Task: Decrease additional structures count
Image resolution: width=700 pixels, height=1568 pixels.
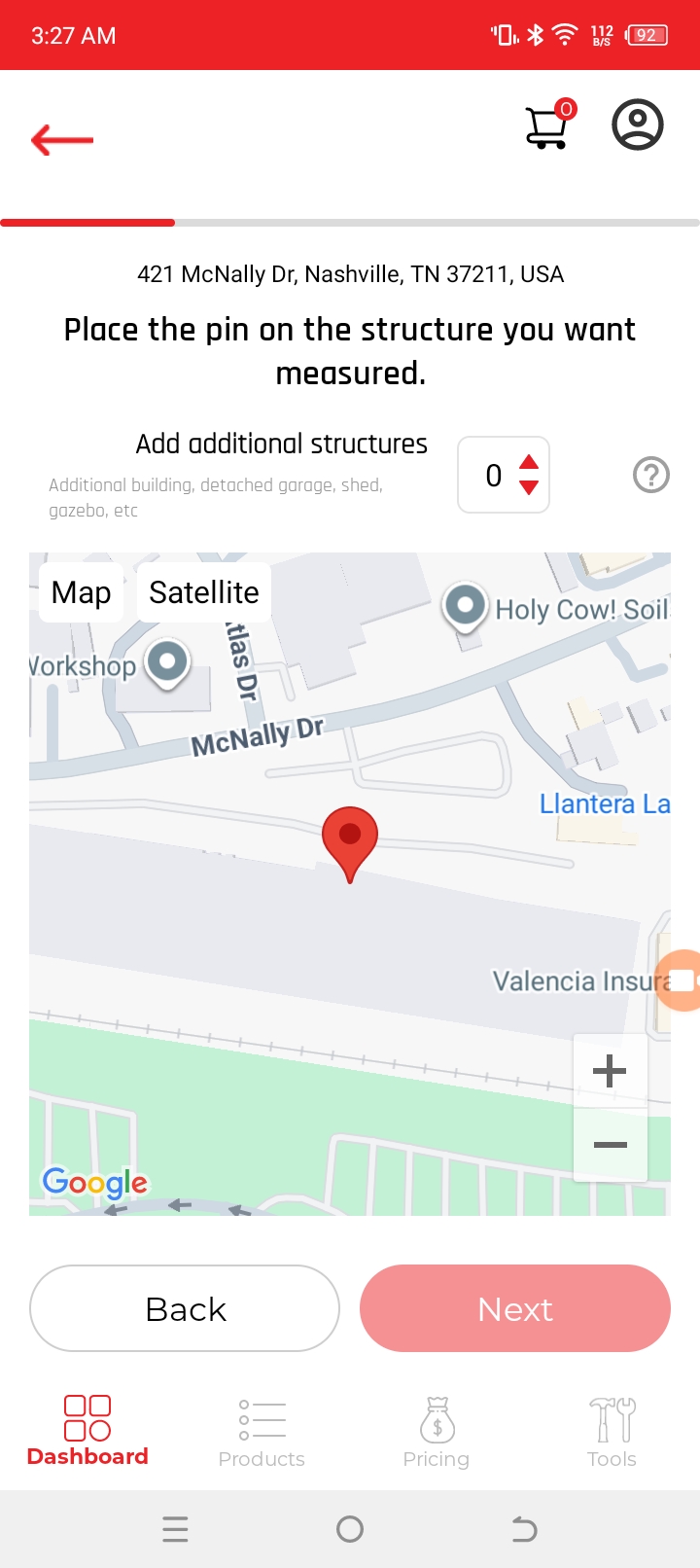Action: pos(529,487)
